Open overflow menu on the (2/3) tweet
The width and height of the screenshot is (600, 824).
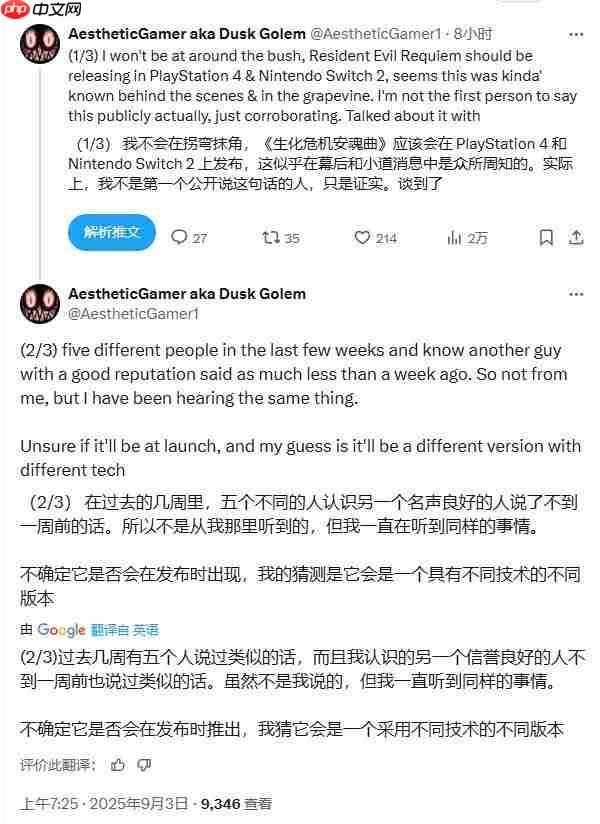576,294
